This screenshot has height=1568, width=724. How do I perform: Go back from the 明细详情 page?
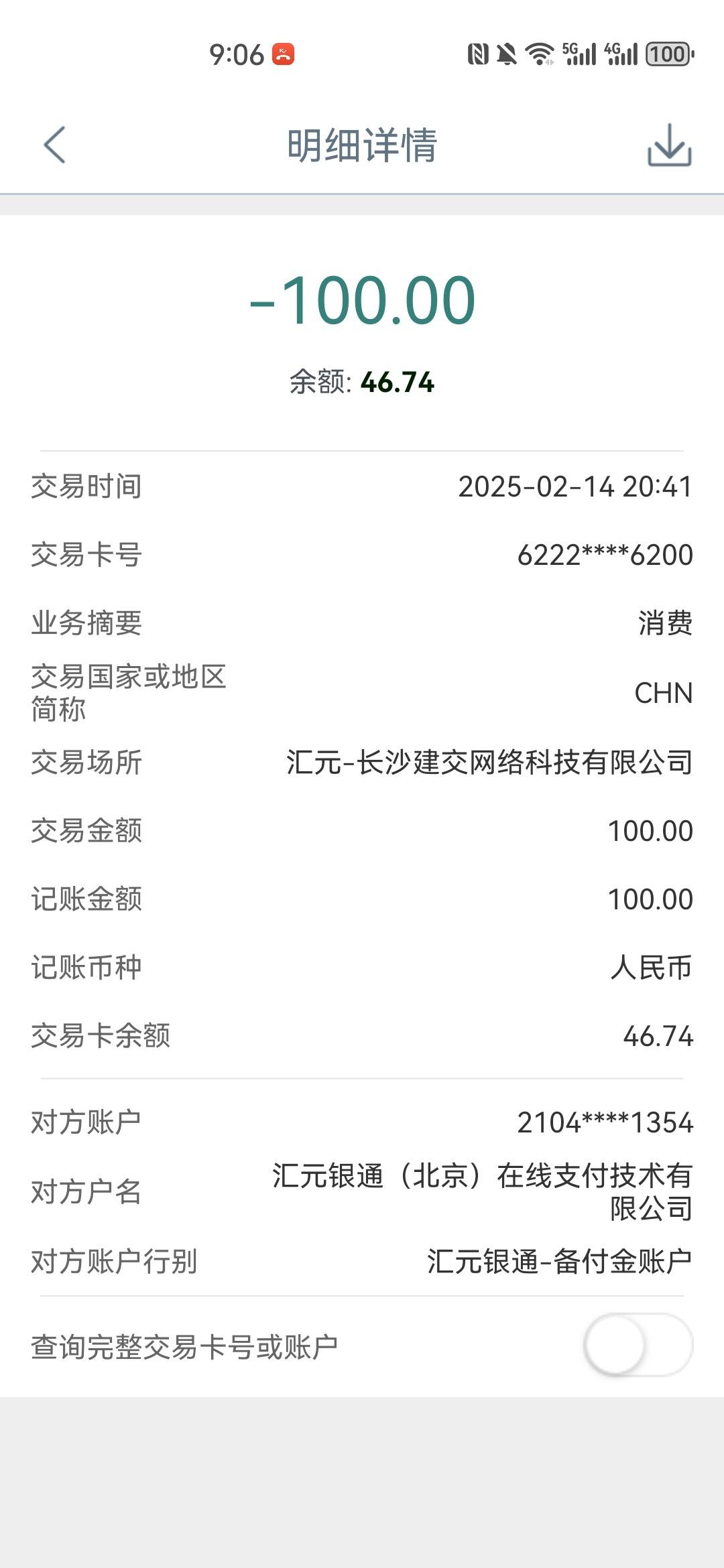[x=54, y=145]
